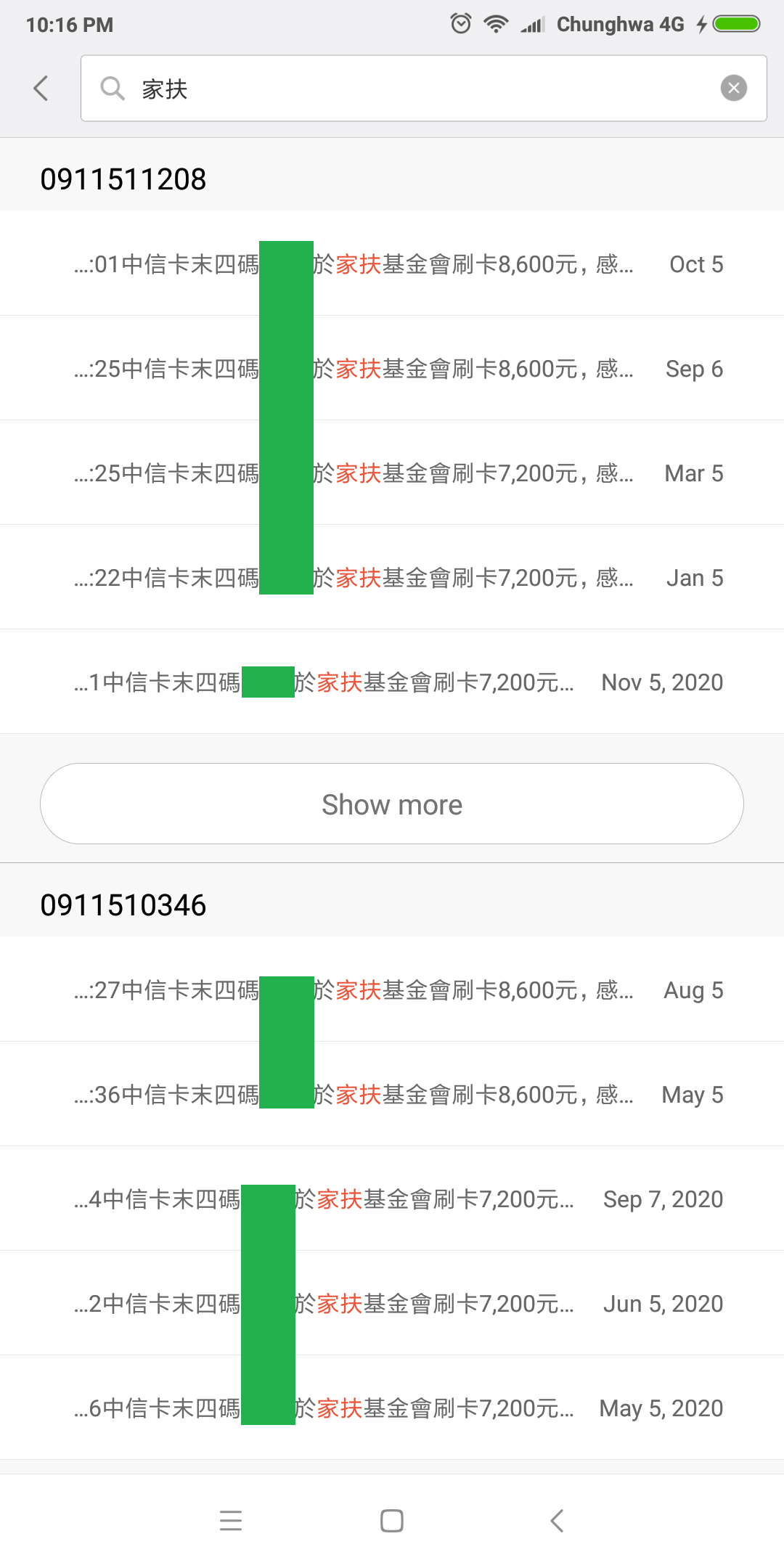View the Jun 5, 2020 message
The image size is (784, 1568).
[x=392, y=1304]
